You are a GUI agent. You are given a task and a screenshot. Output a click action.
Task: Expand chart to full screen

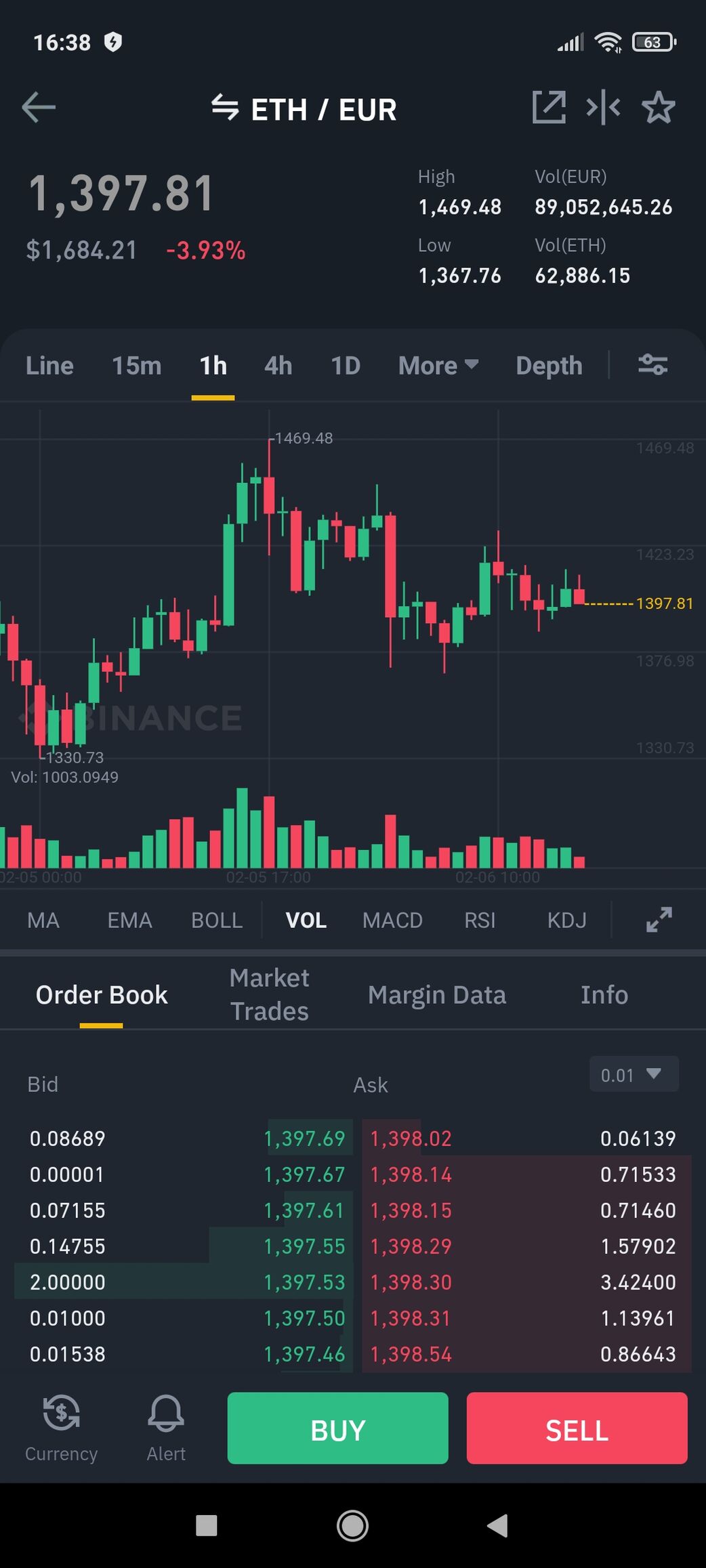pyautogui.click(x=659, y=920)
